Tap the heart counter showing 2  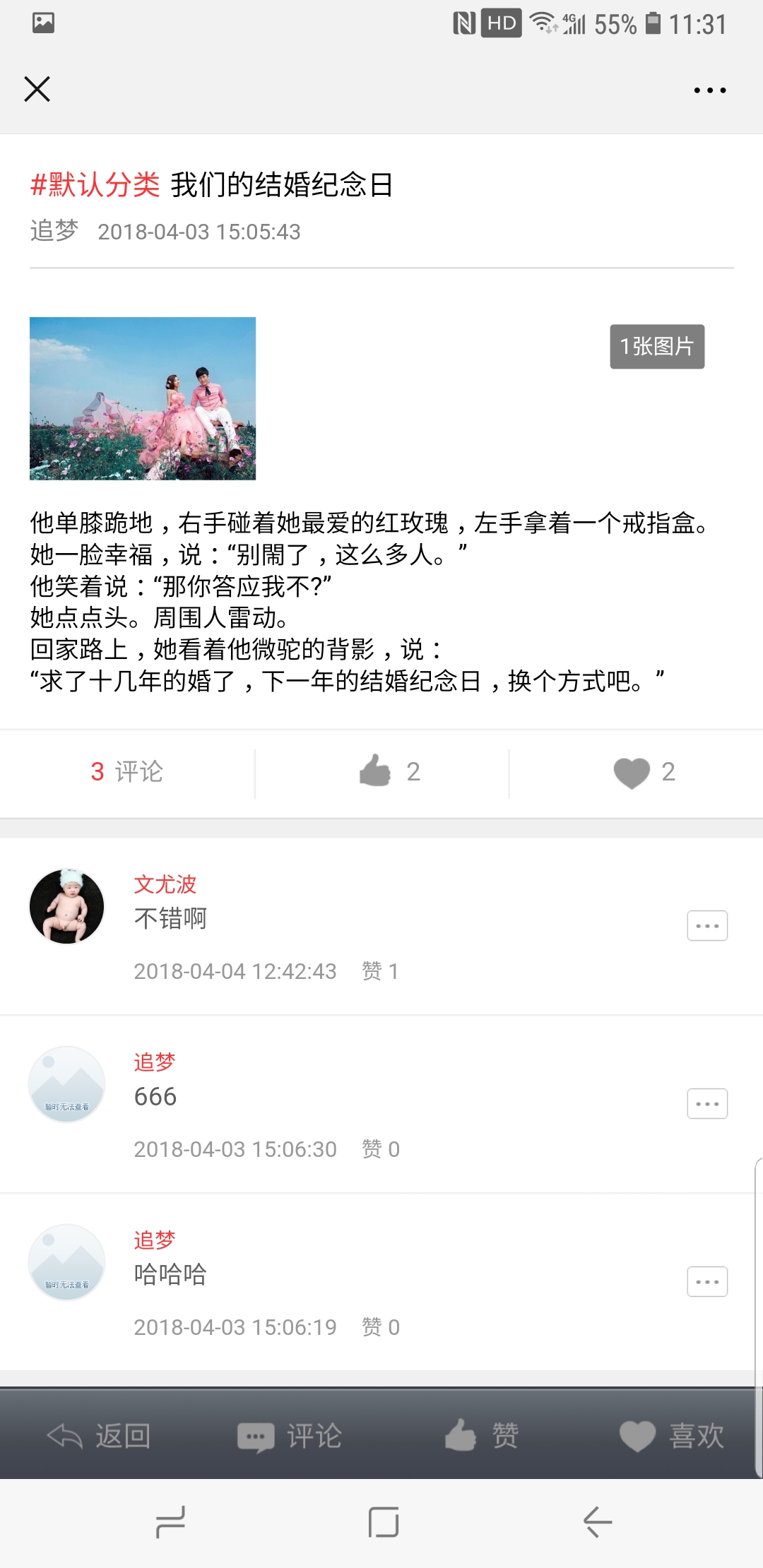(x=644, y=771)
